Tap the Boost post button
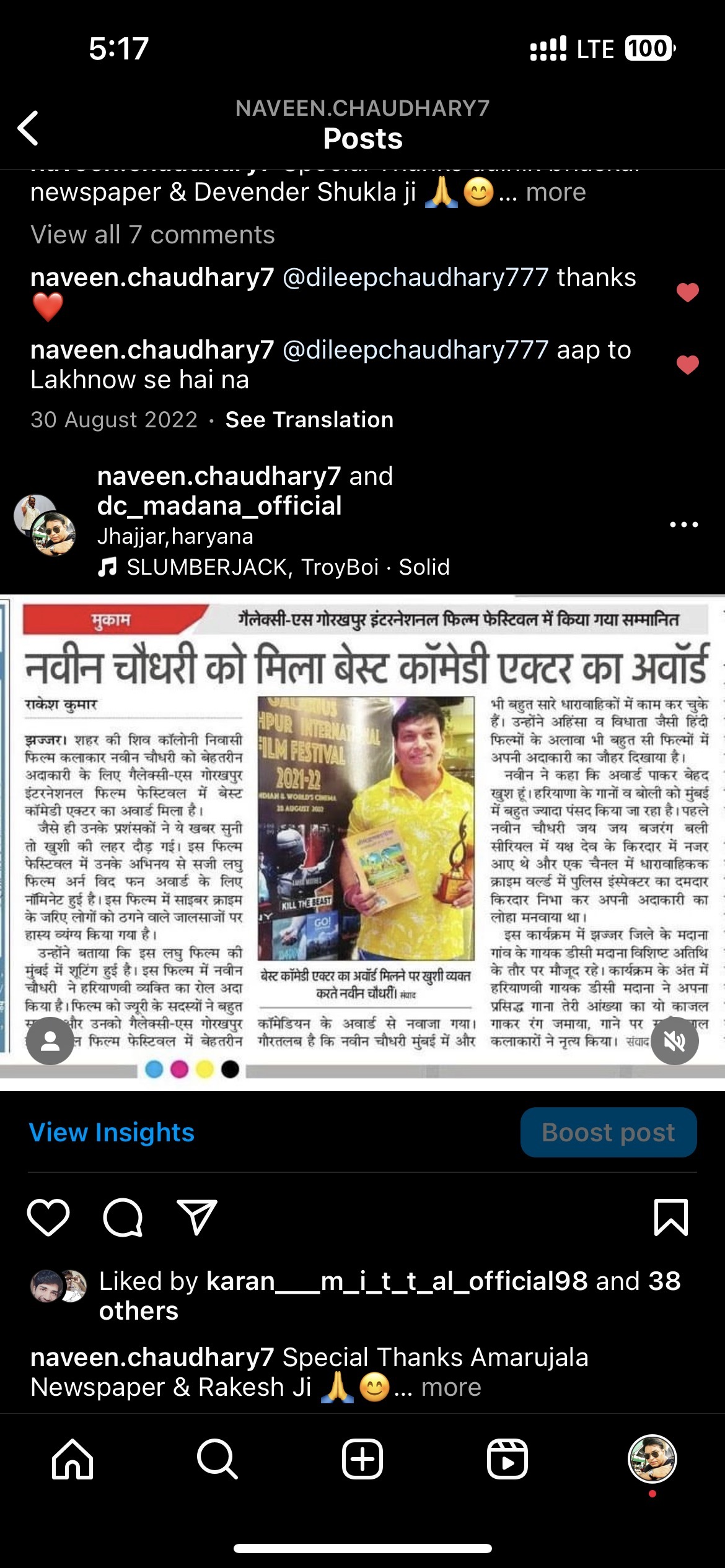The width and height of the screenshot is (725, 1568). 609,1132
